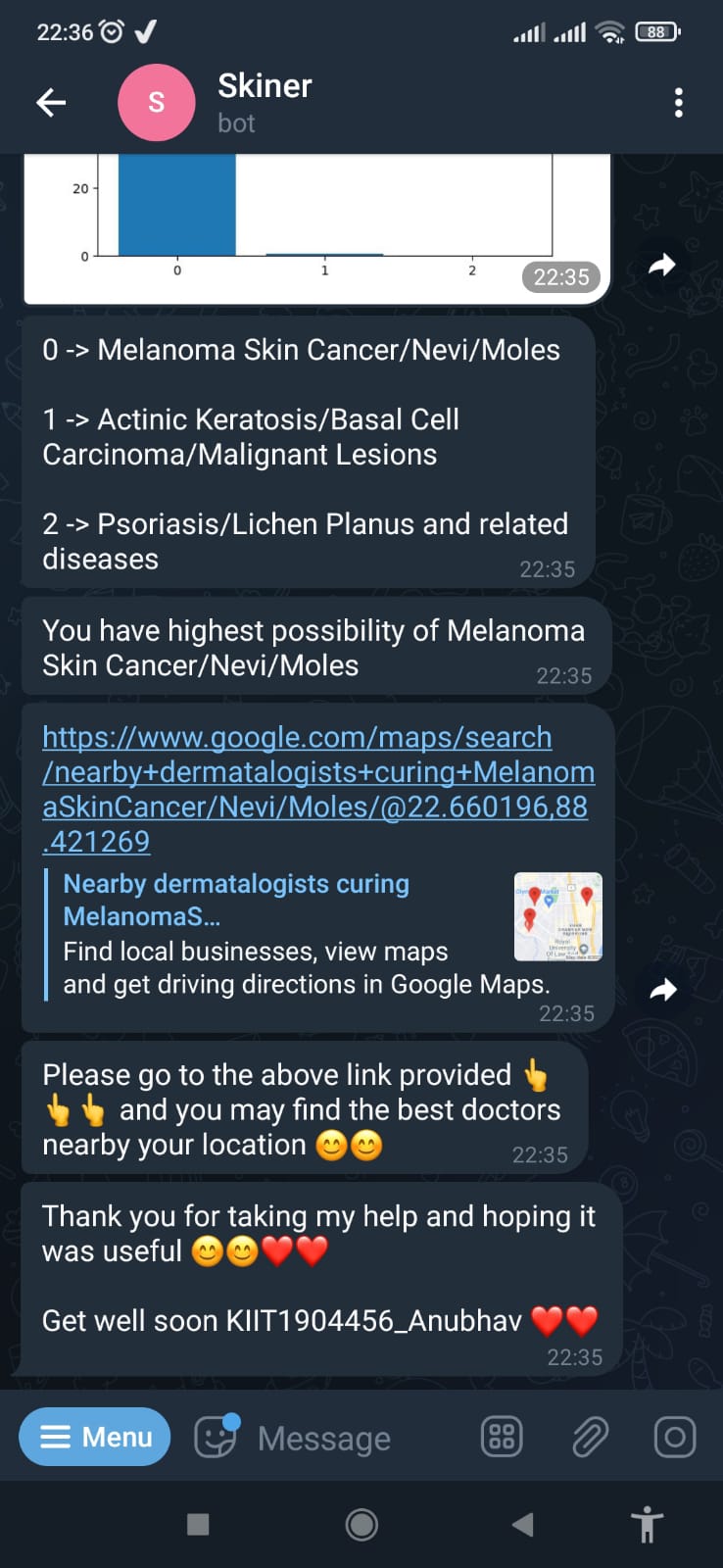Open the three-dot chat options menu
The width and height of the screenshot is (723, 1568).
coord(679,102)
